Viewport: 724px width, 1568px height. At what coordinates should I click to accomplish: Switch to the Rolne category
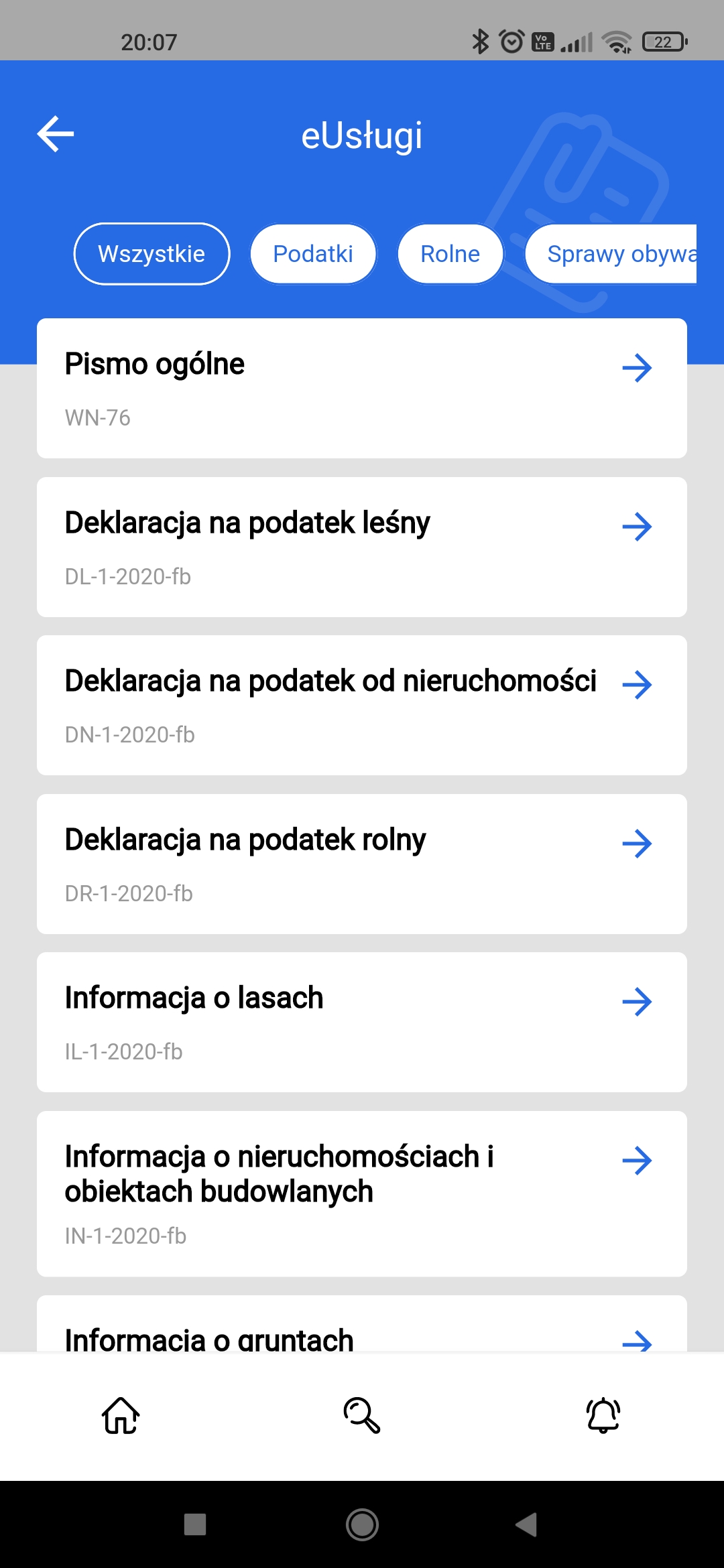tap(450, 254)
